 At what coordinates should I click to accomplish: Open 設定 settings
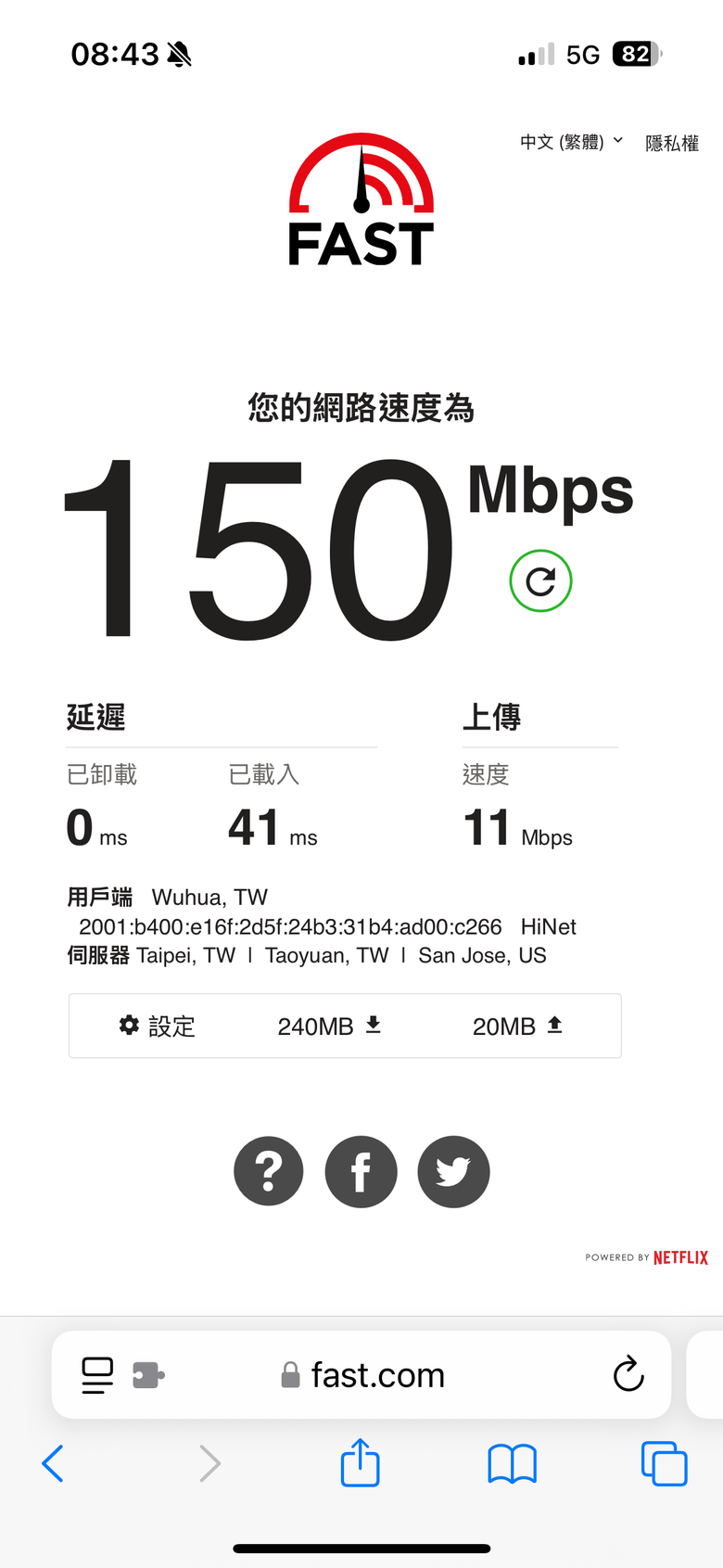[x=157, y=1026]
